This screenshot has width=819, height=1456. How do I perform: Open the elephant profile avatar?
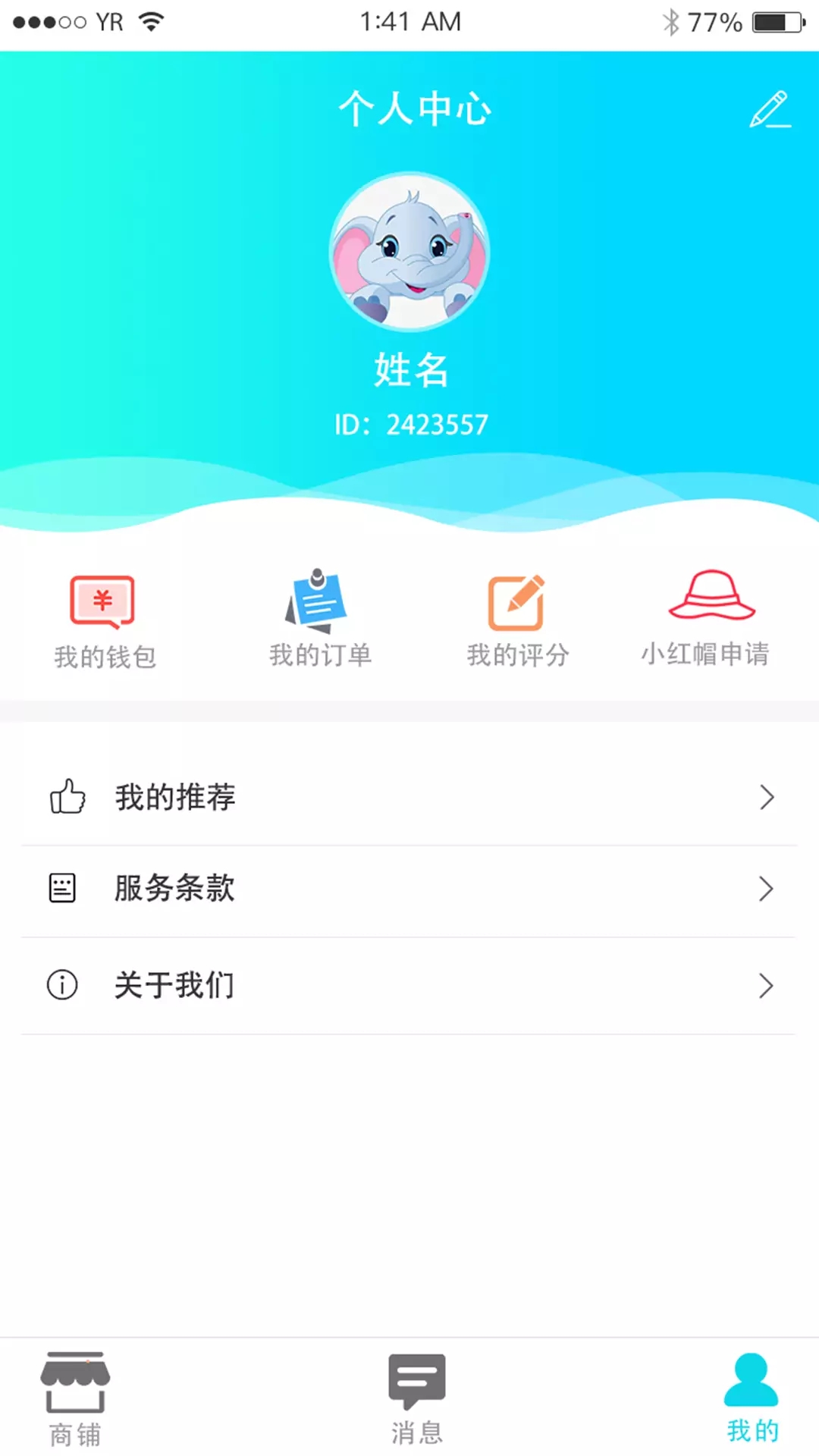pos(409,251)
